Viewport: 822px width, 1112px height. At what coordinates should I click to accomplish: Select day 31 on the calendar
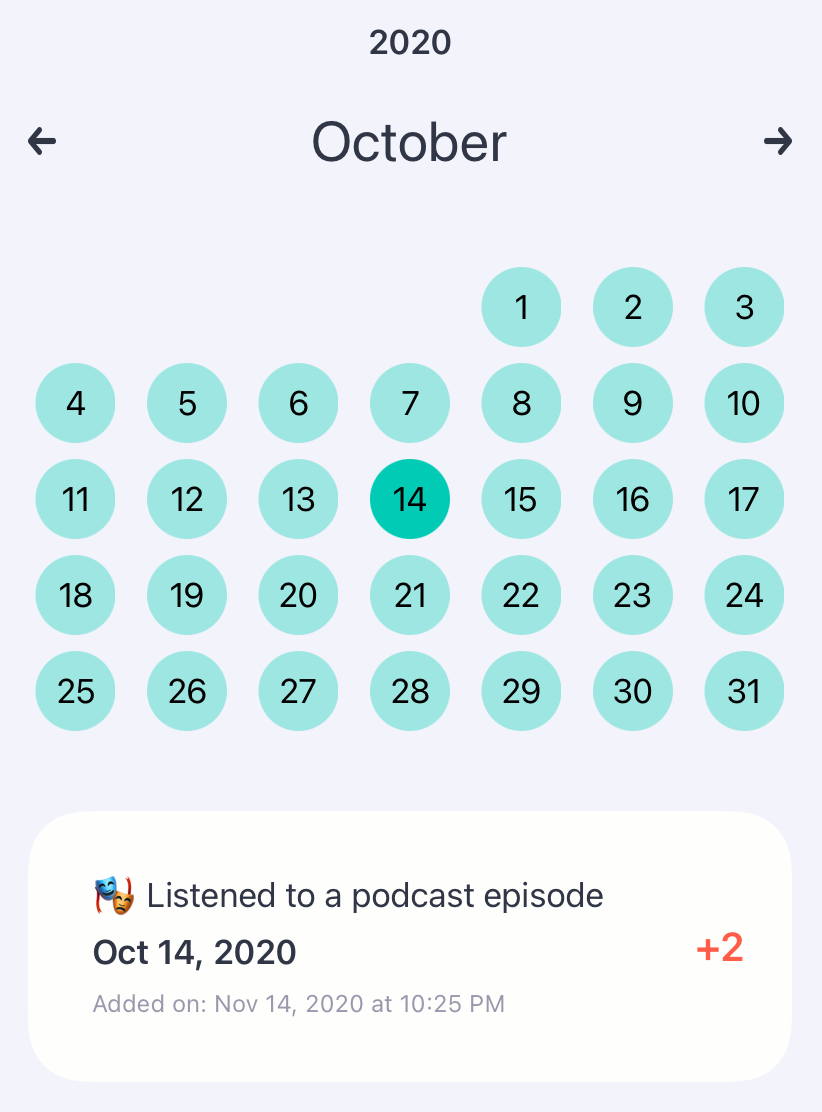click(744, 690)
